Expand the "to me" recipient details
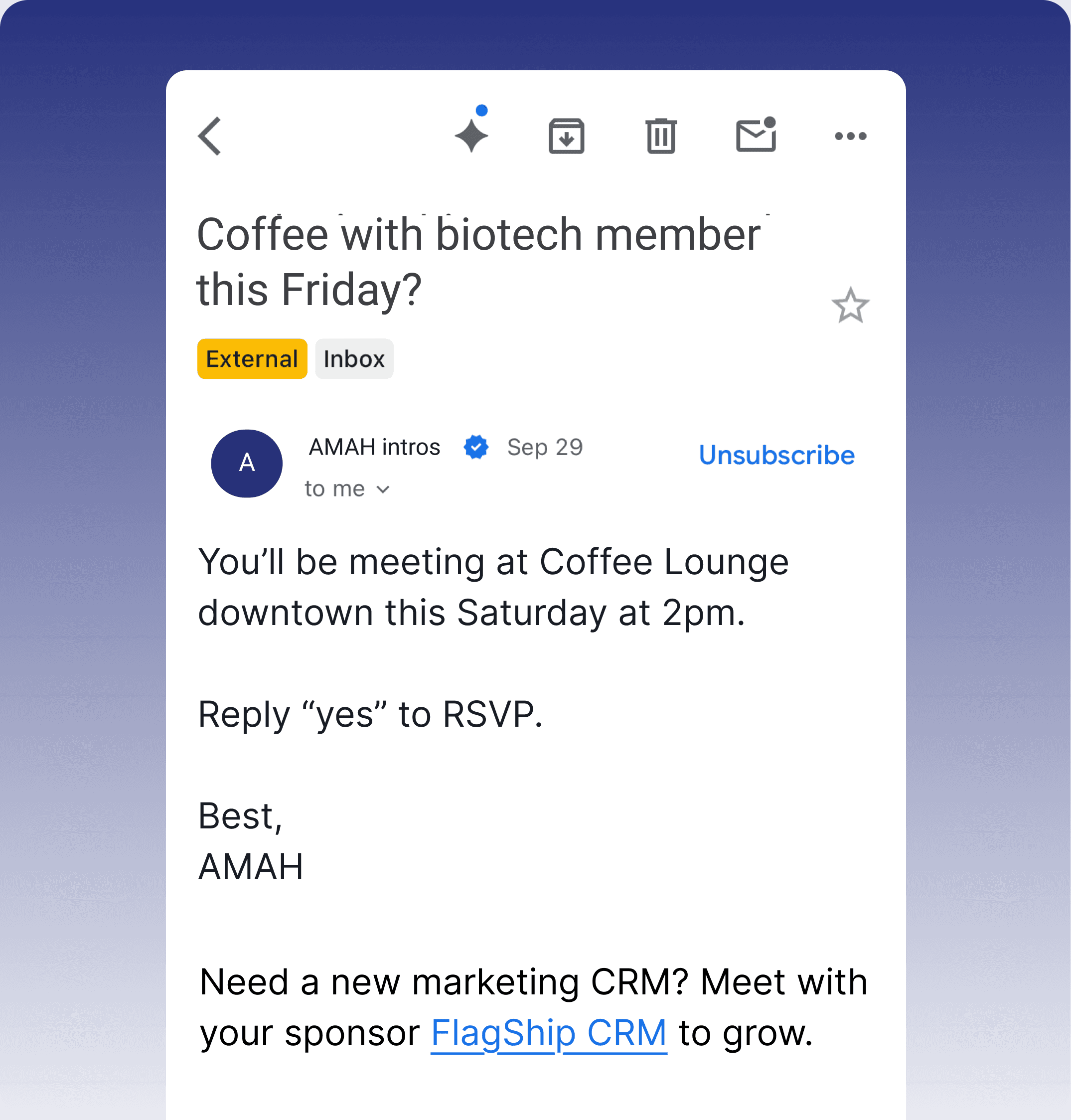1071x1120 pixels. pos(347,489)
